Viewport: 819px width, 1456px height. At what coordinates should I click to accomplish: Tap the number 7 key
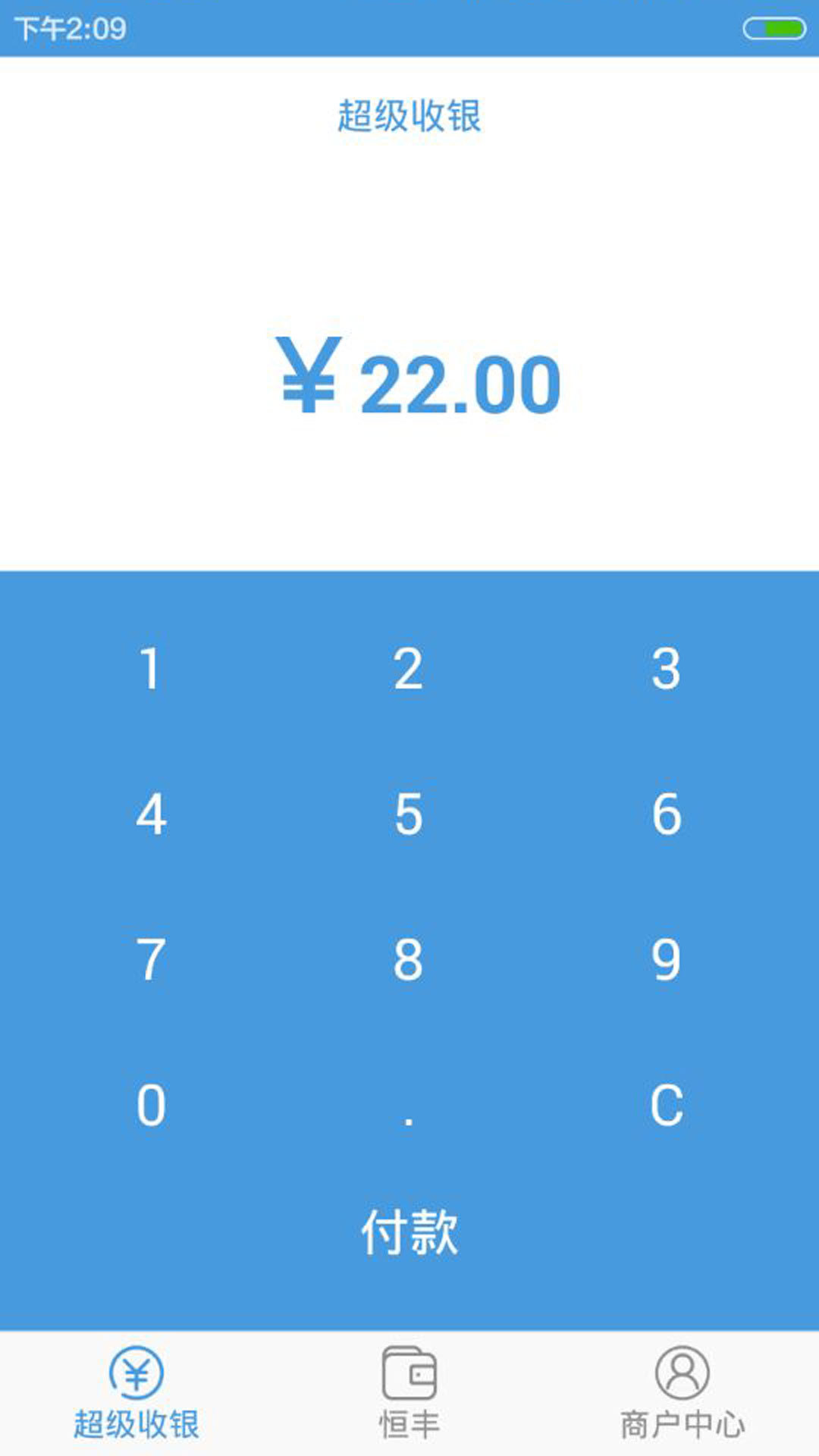coord(150,960)
